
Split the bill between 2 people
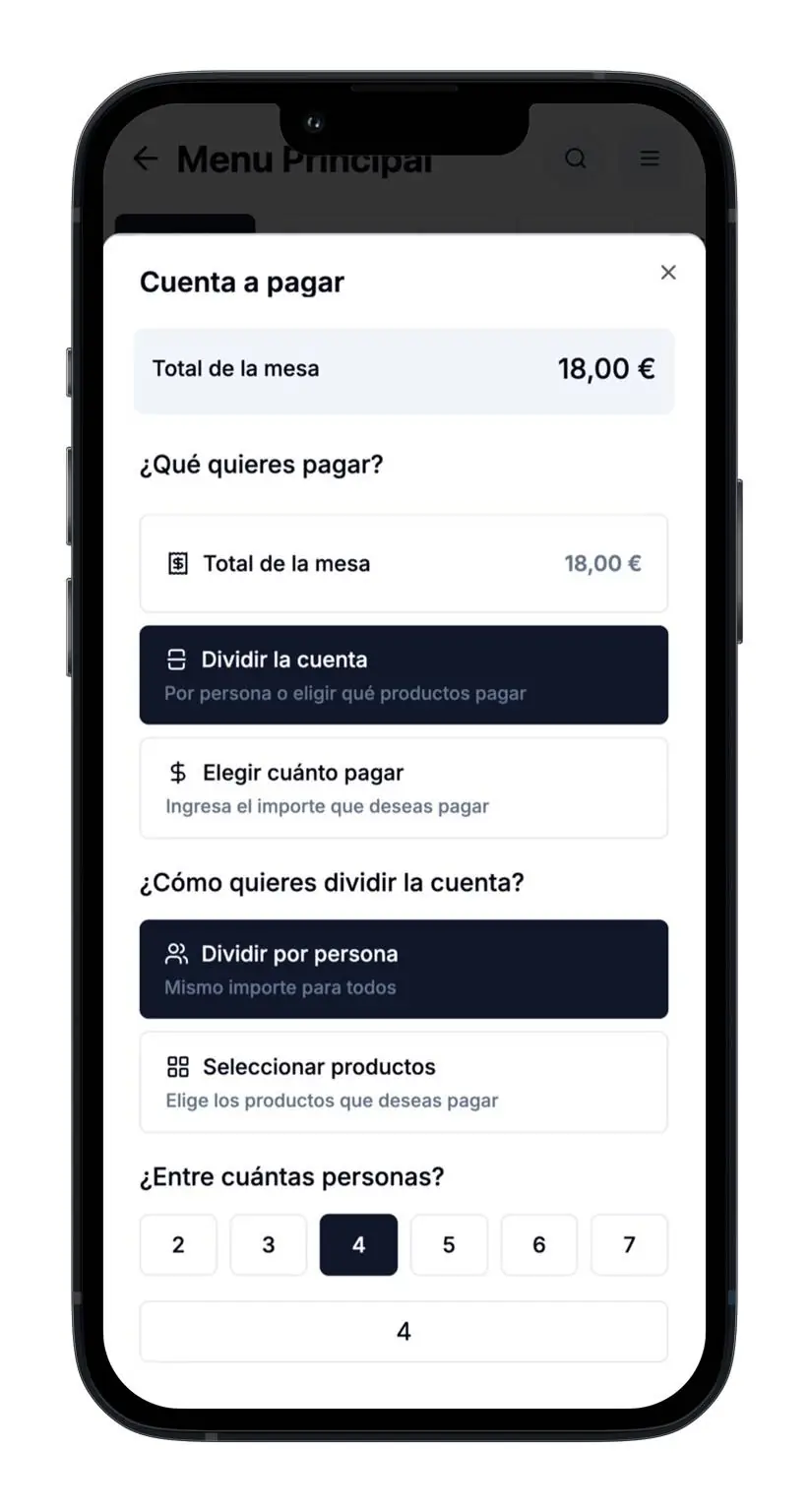coord(178,1245)
